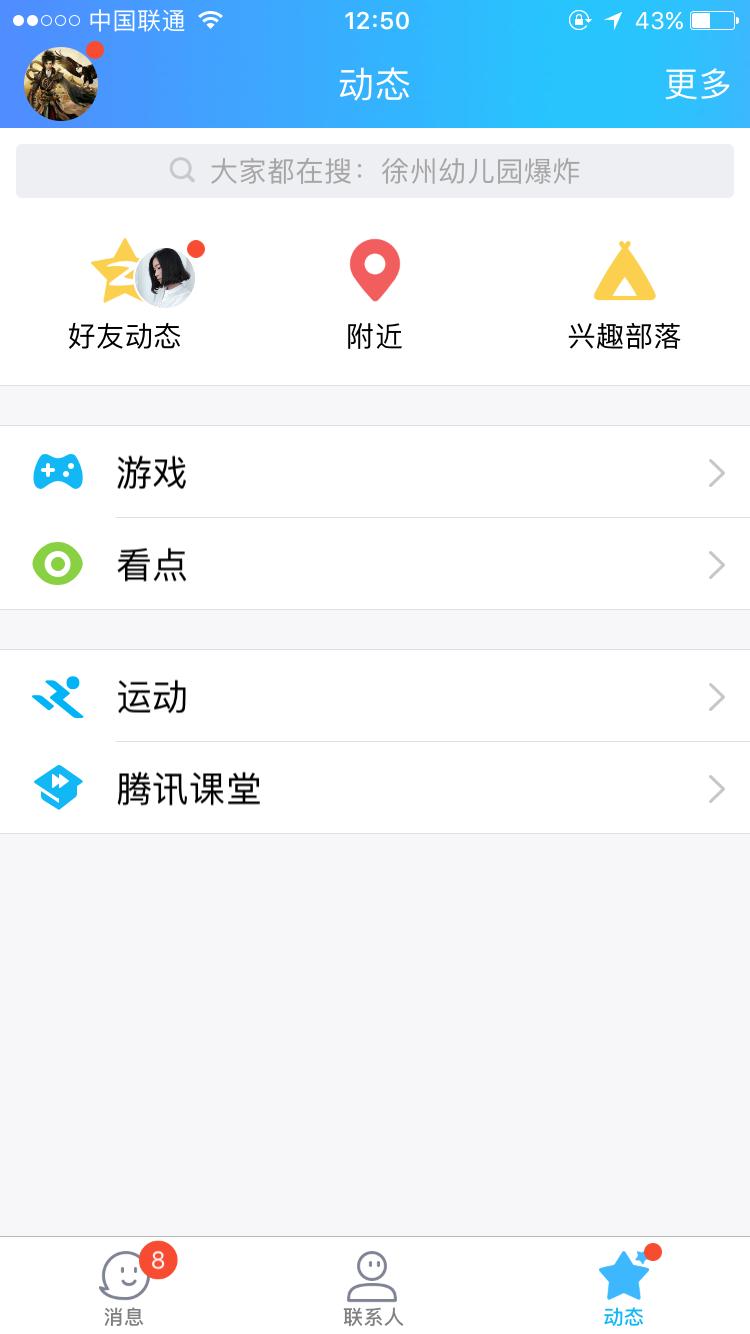Switch to the 联系人 (Contacts) tab
The width and height of the screenshot is (750, 1334).
click(375, 1285)
